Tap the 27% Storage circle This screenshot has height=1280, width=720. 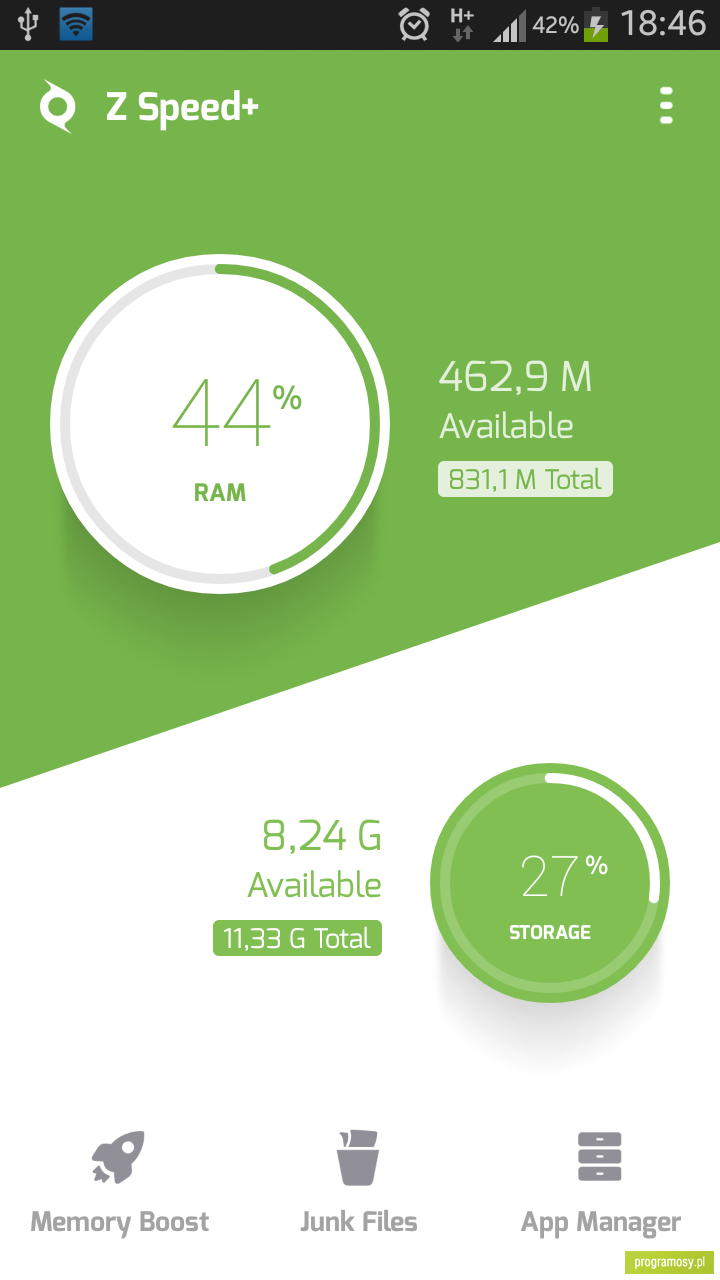pos(550,883)
